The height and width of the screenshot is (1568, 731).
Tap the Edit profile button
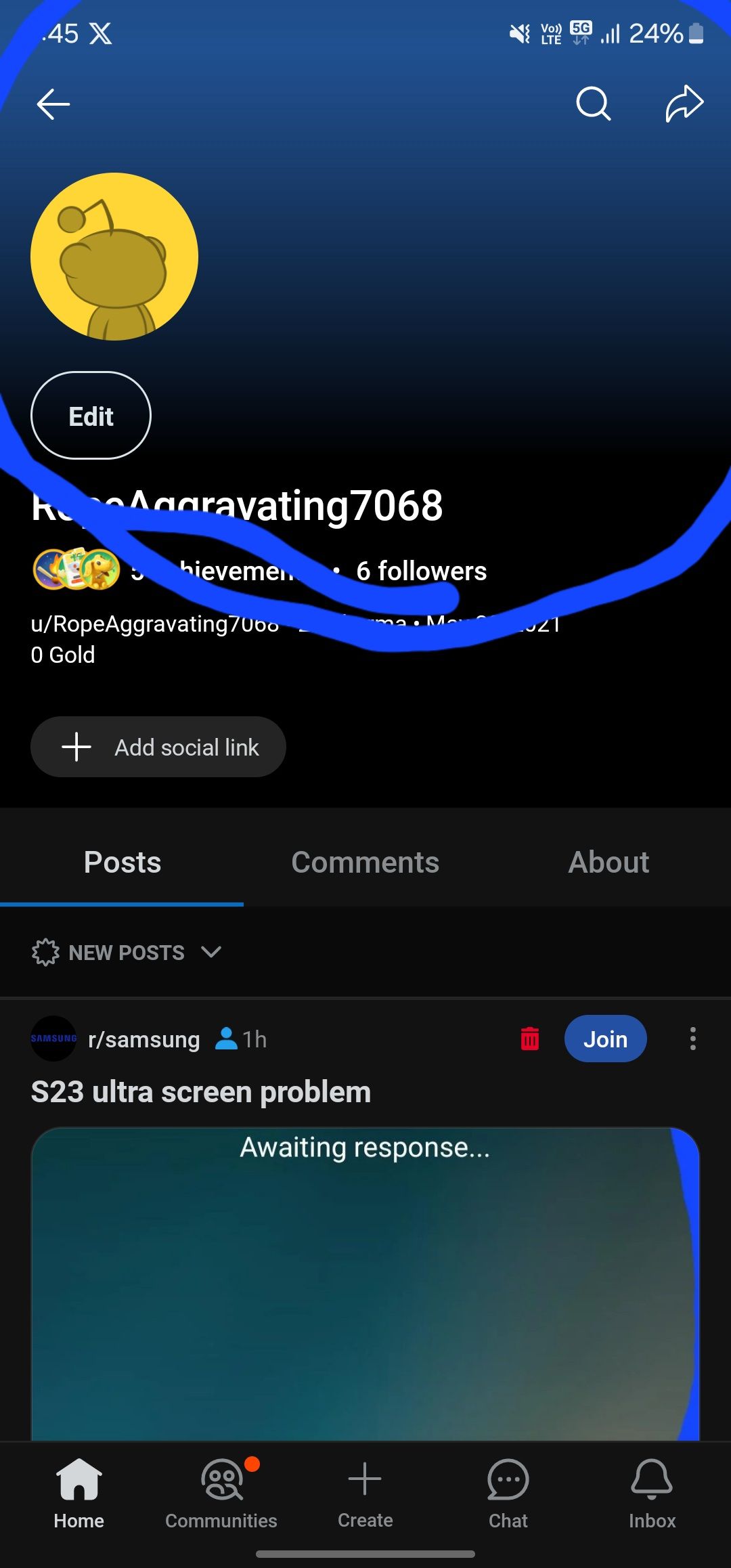point(90,416)
